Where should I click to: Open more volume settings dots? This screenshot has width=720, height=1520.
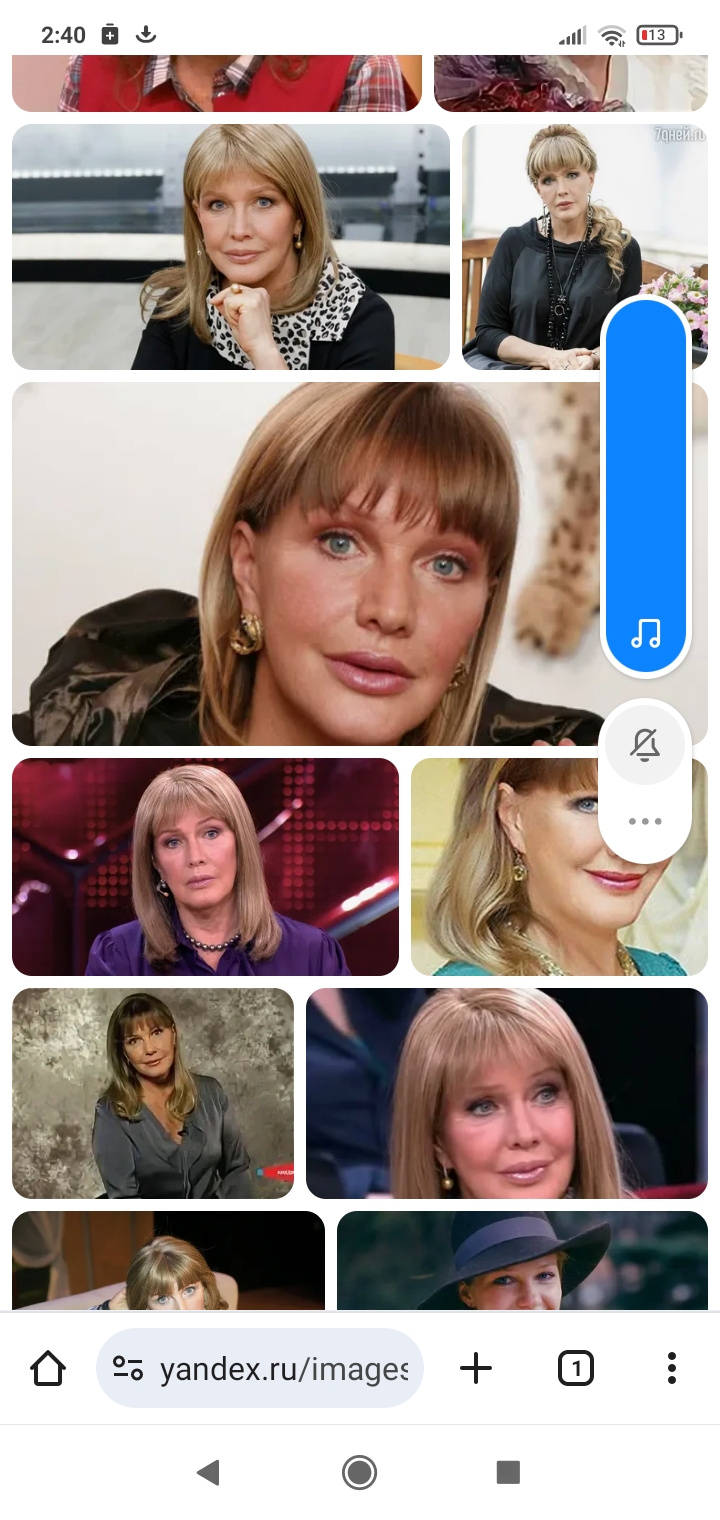pyautogui.click(x=646, y=821)
